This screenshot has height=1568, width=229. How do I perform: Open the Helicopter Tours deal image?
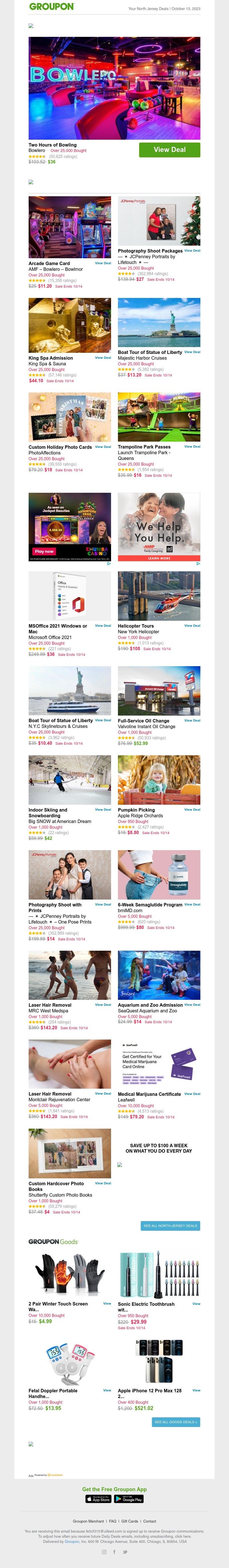[x=159, y=596]
